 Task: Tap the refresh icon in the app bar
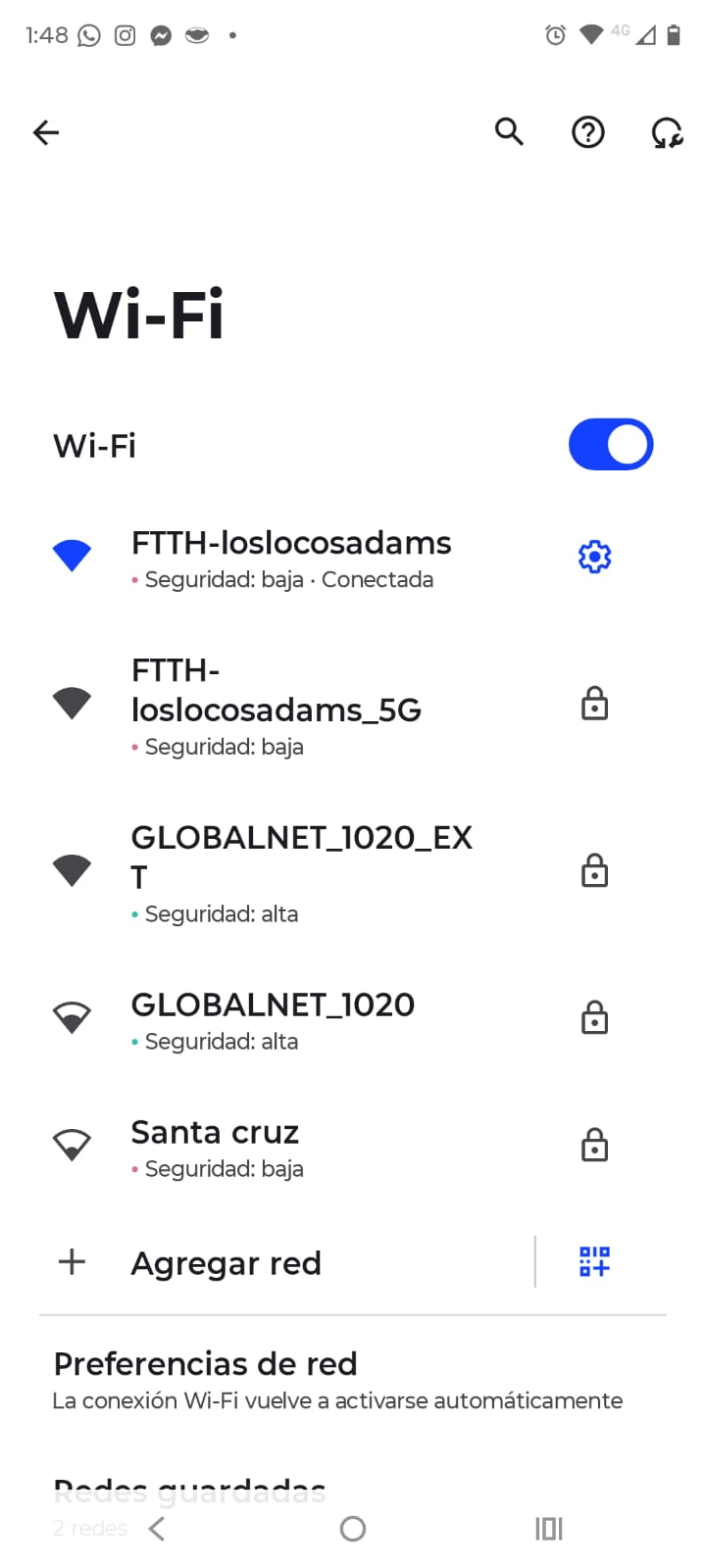click(667, 132)
